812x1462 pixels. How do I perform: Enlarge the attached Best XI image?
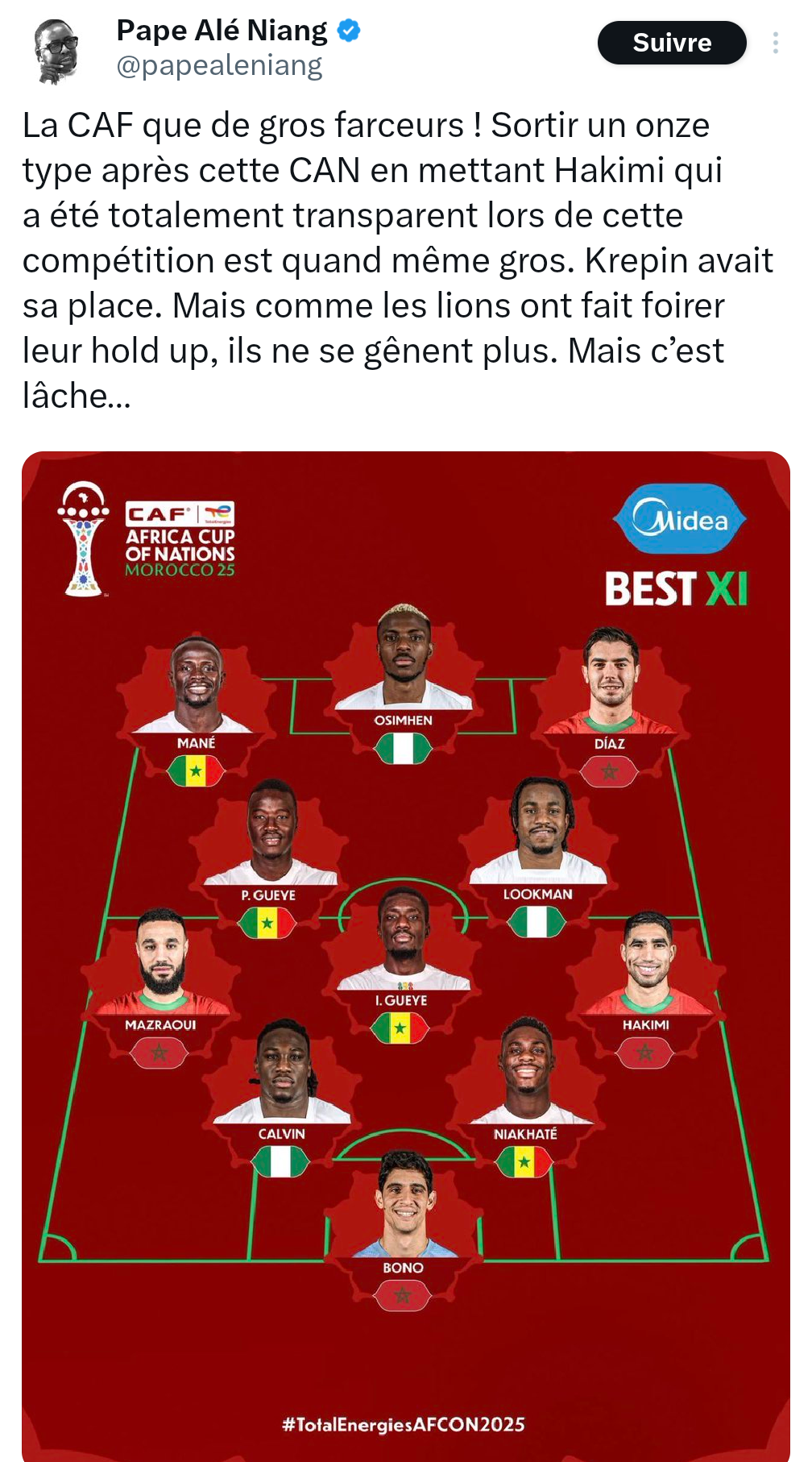tap(405, 951)
